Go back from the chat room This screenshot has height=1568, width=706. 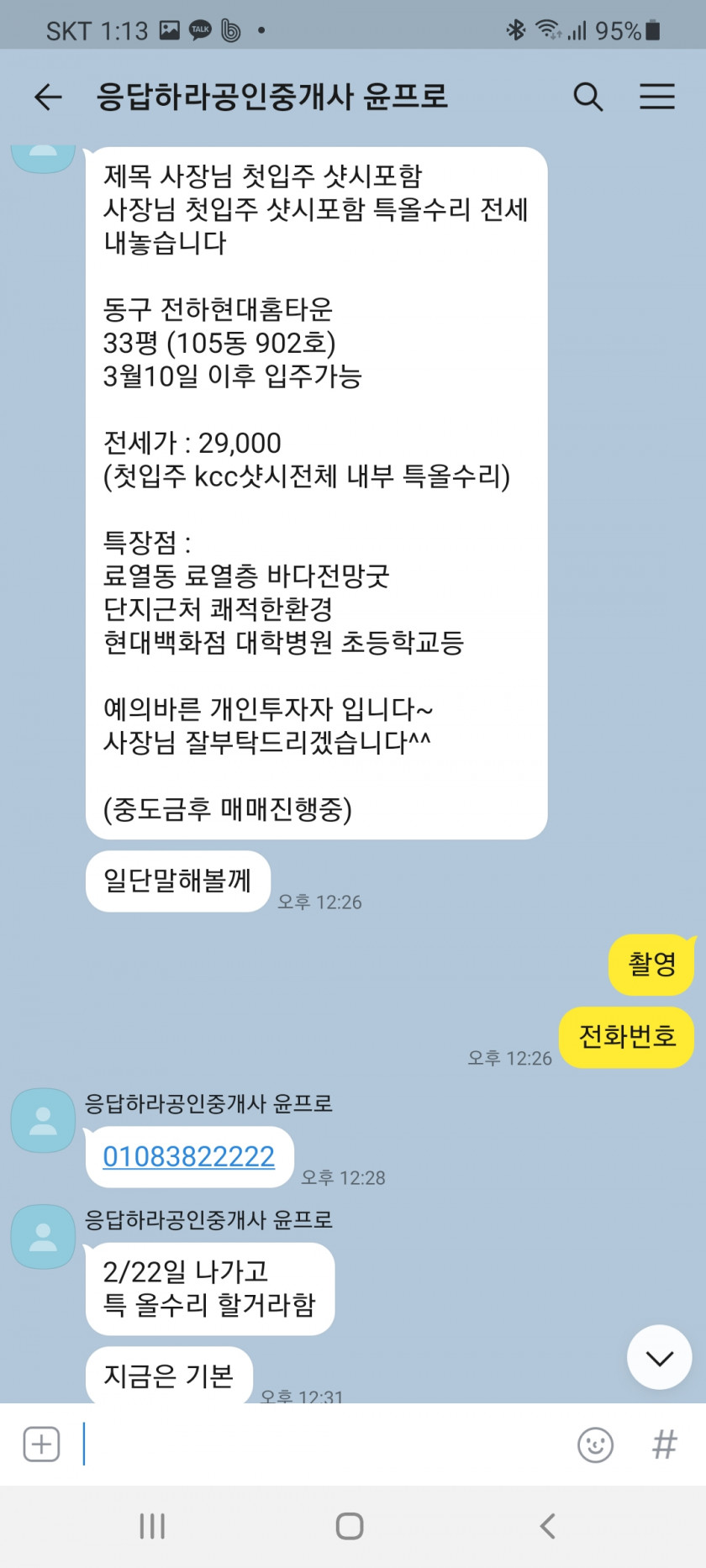48,97
